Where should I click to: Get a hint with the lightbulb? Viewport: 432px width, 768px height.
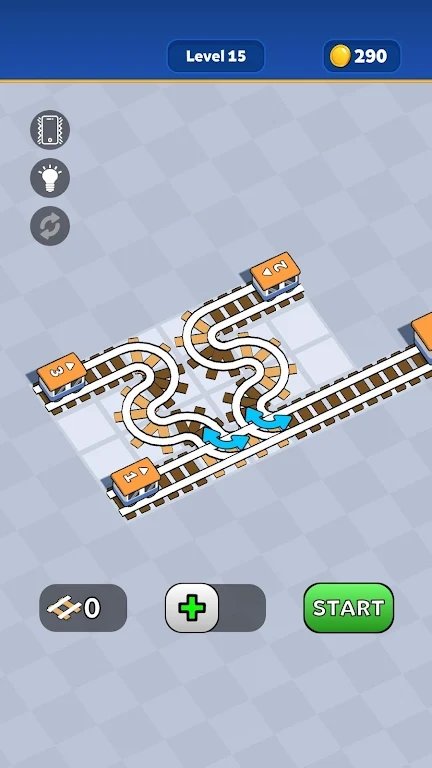(x=50, y=178)
